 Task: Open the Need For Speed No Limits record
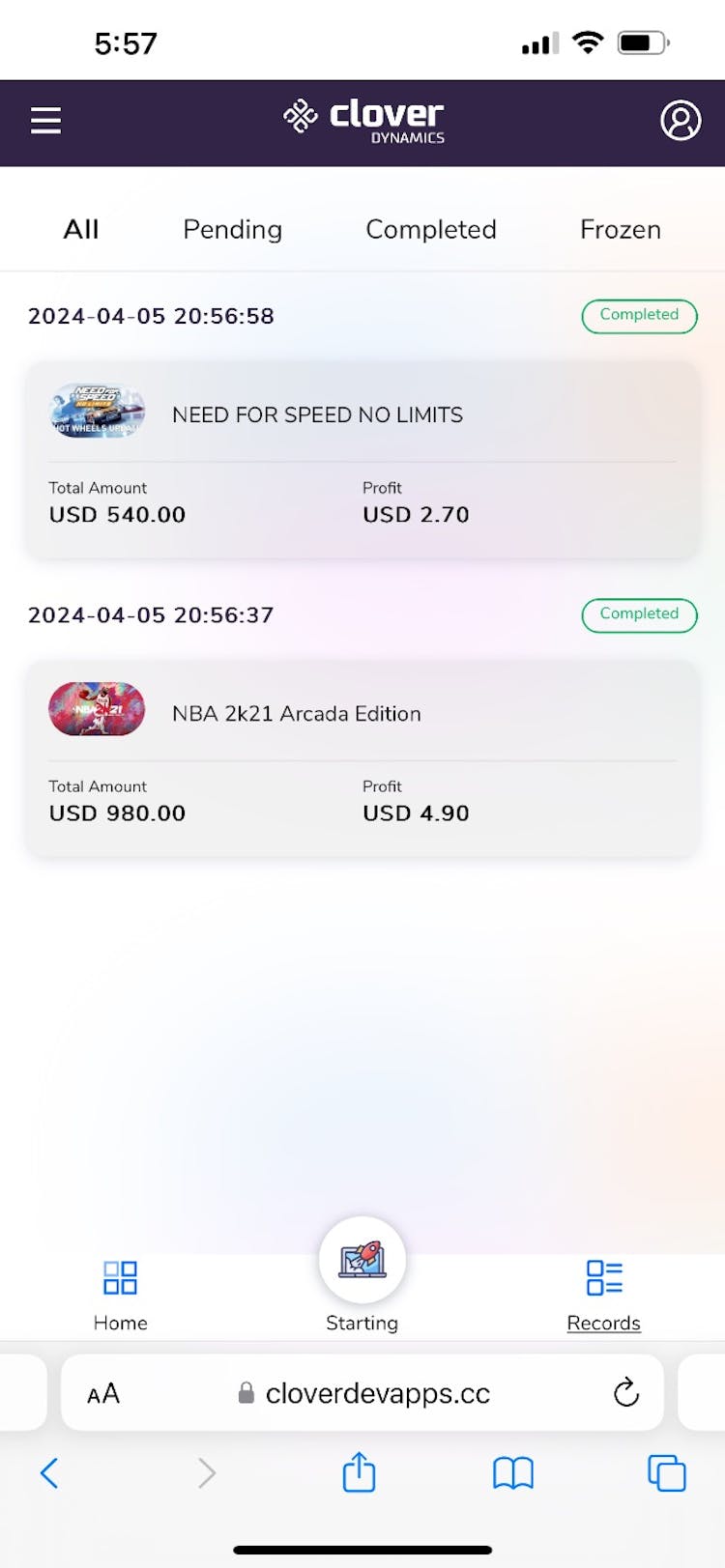coord(362,459)
